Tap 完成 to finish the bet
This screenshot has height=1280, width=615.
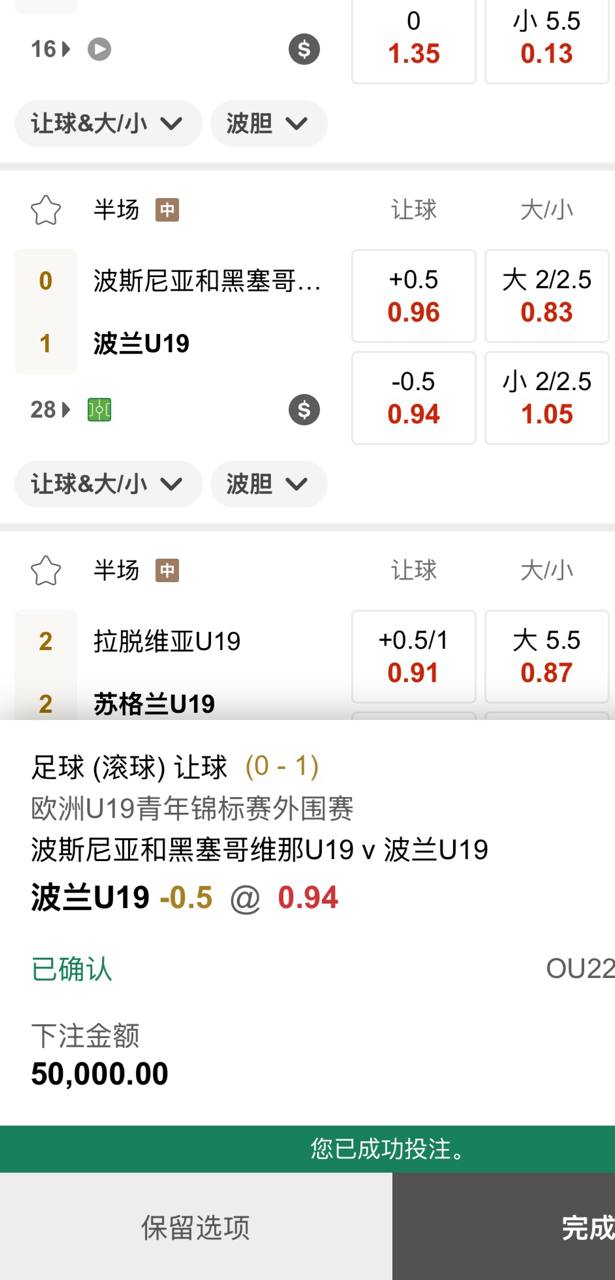coord(586,1227)
